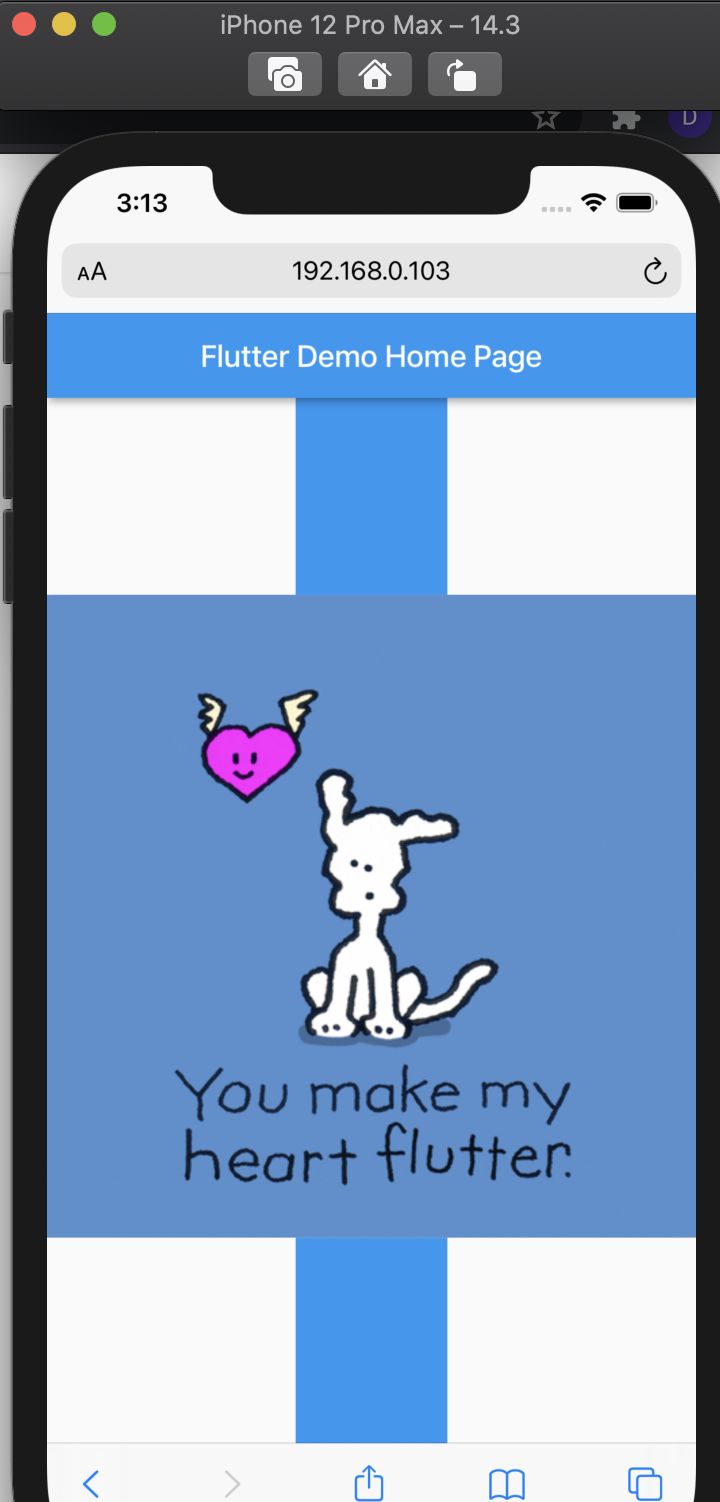The image size is (720, 1502).
Task: Navigate back with the left chevron
Action: pos(91,1483)
